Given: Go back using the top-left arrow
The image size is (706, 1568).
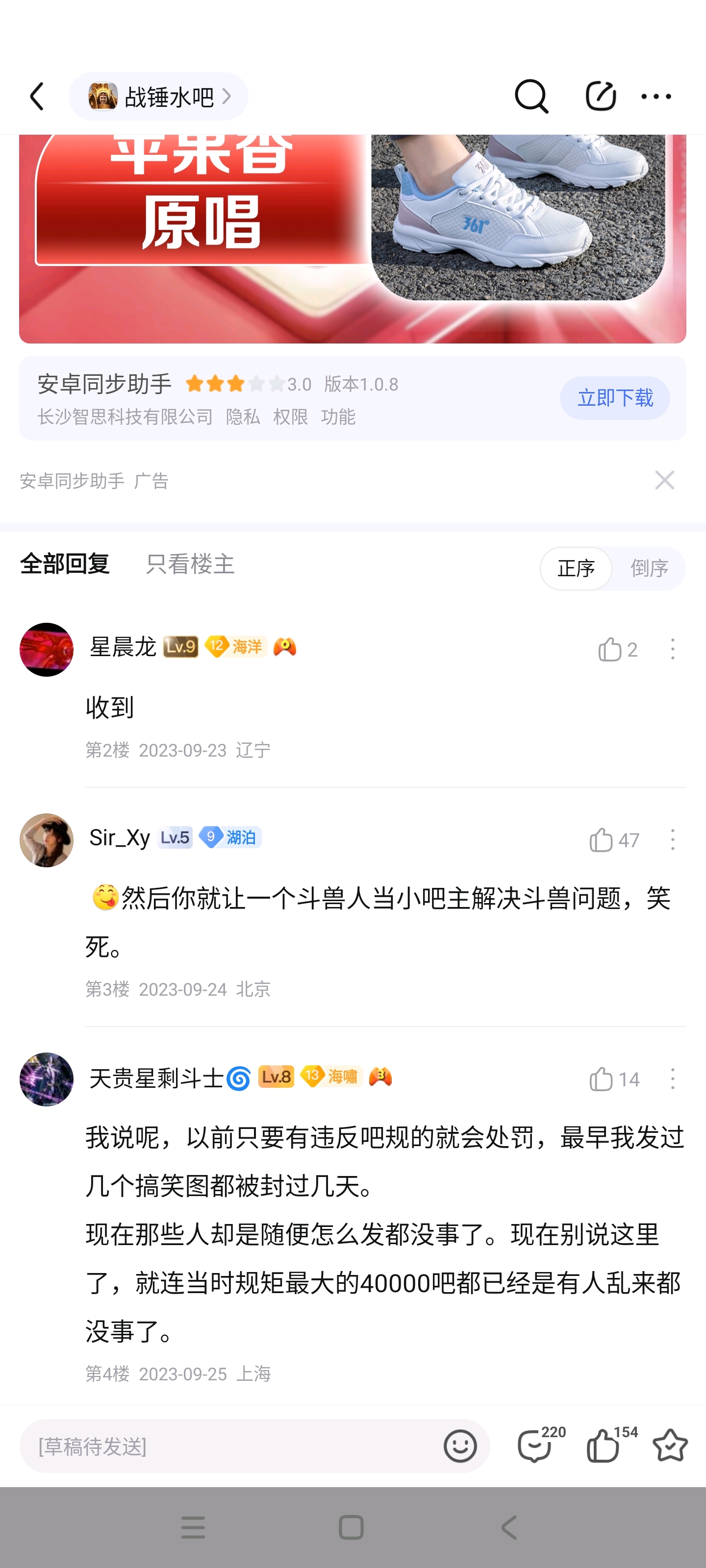Looking at the screenshot, I should tap(38, 97).
